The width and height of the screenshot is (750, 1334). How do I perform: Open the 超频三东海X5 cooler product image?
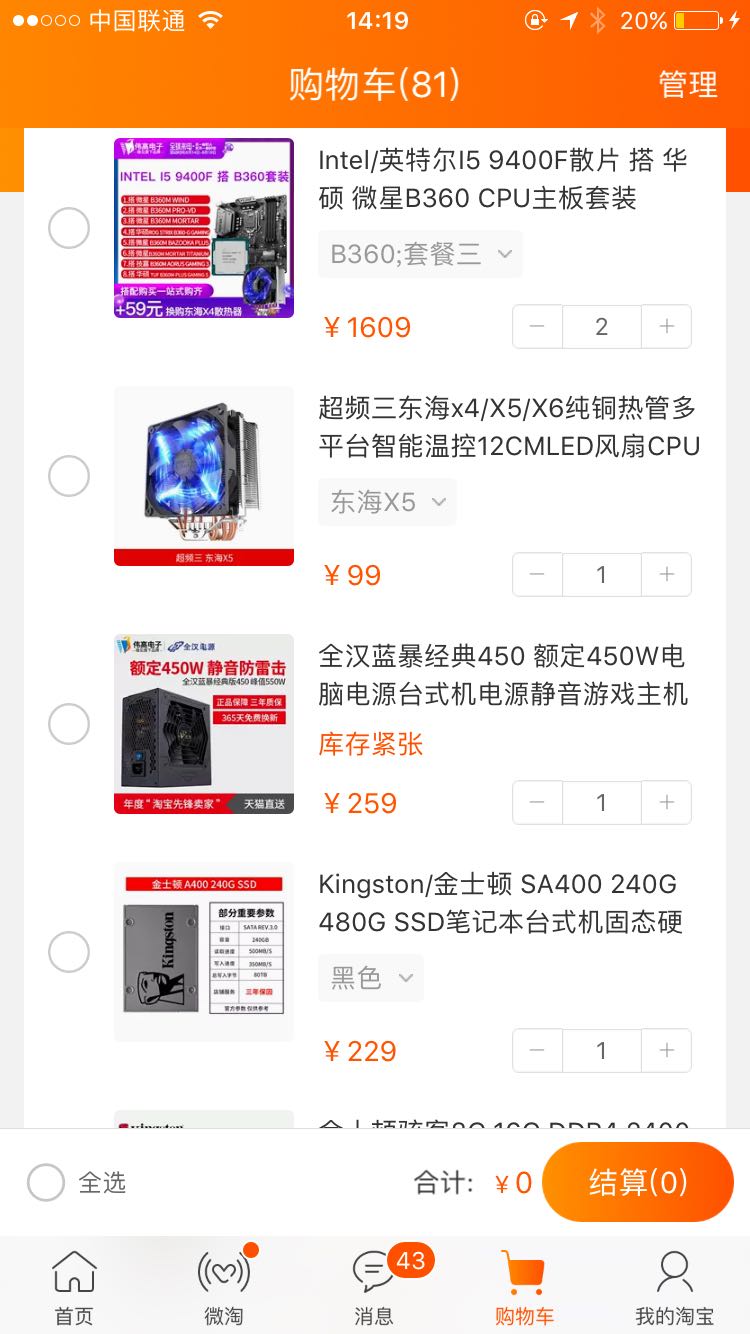[x=204, y=476]
